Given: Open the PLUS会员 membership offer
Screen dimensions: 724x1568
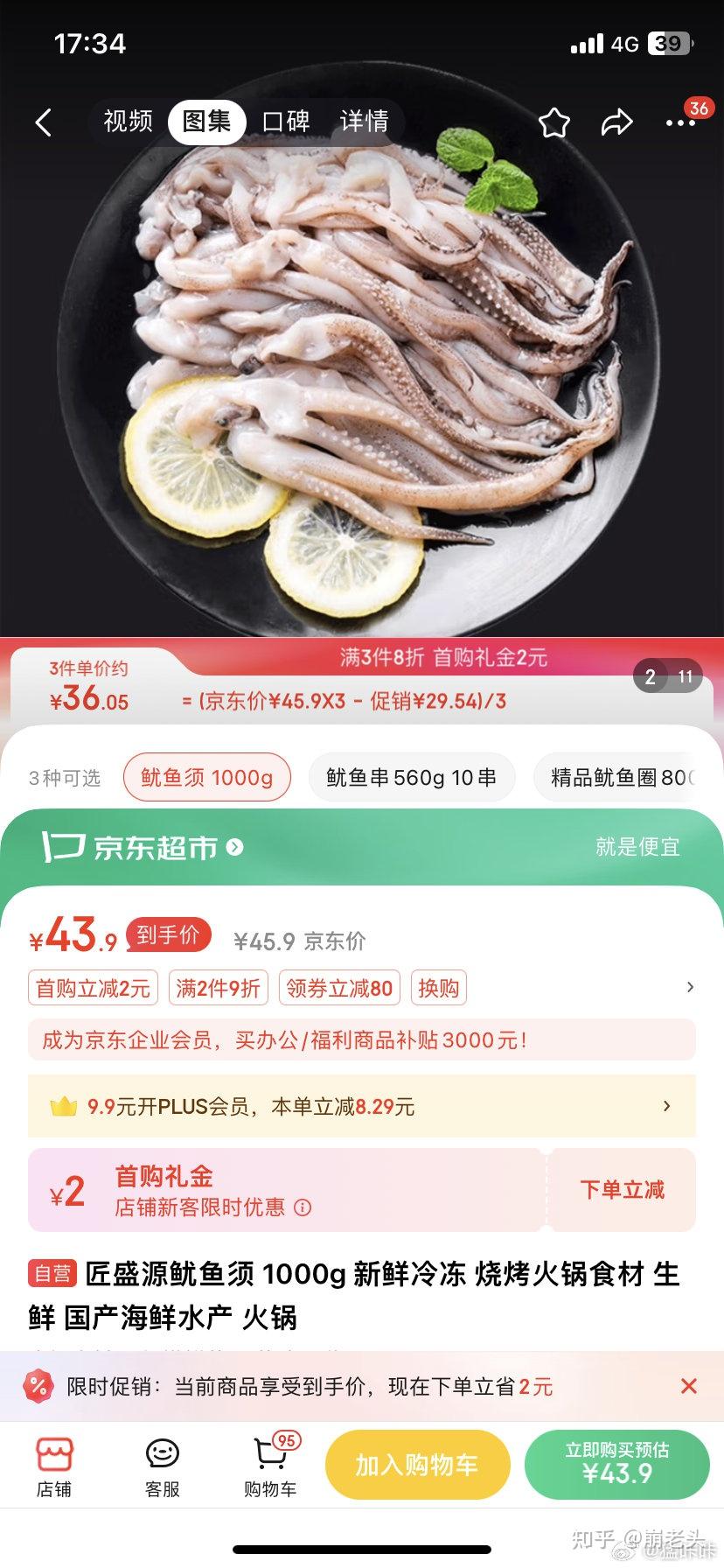Looking at the screenshot, I should [x=362, y=1106].
